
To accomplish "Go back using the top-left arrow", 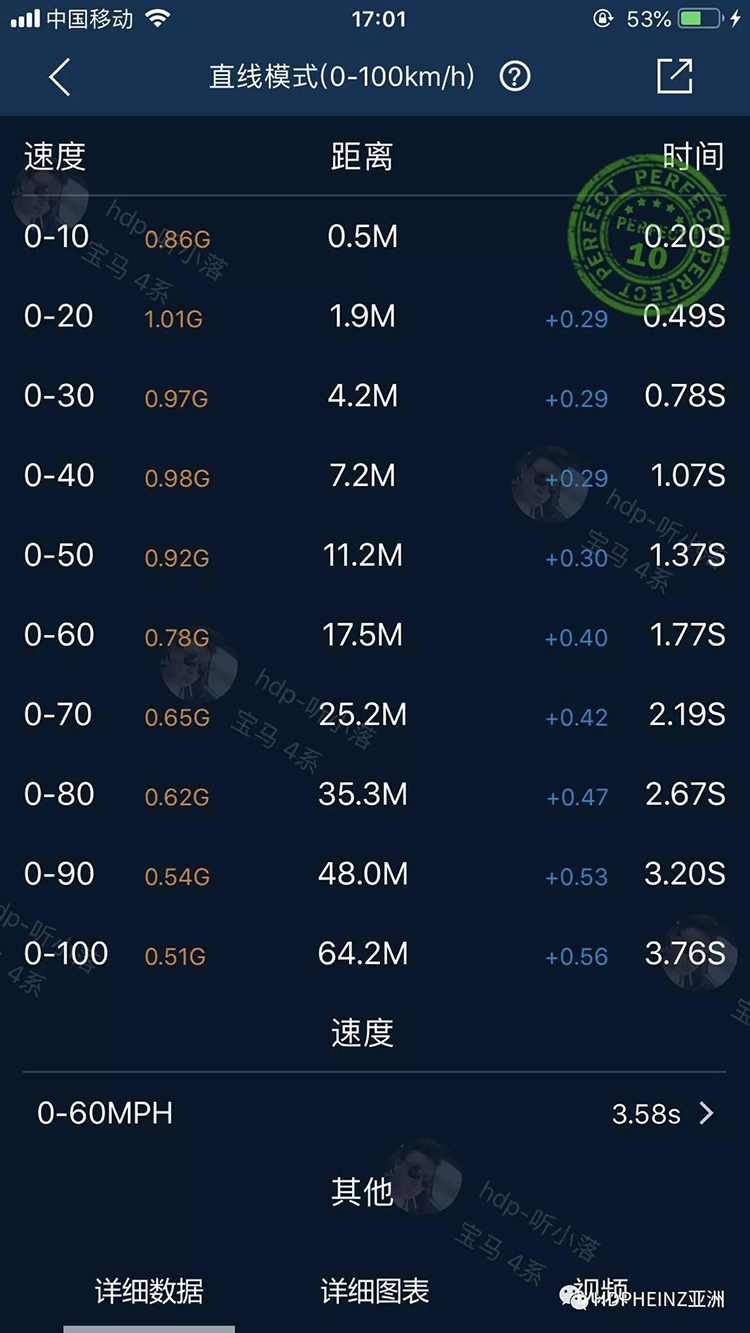I will 60,77.
